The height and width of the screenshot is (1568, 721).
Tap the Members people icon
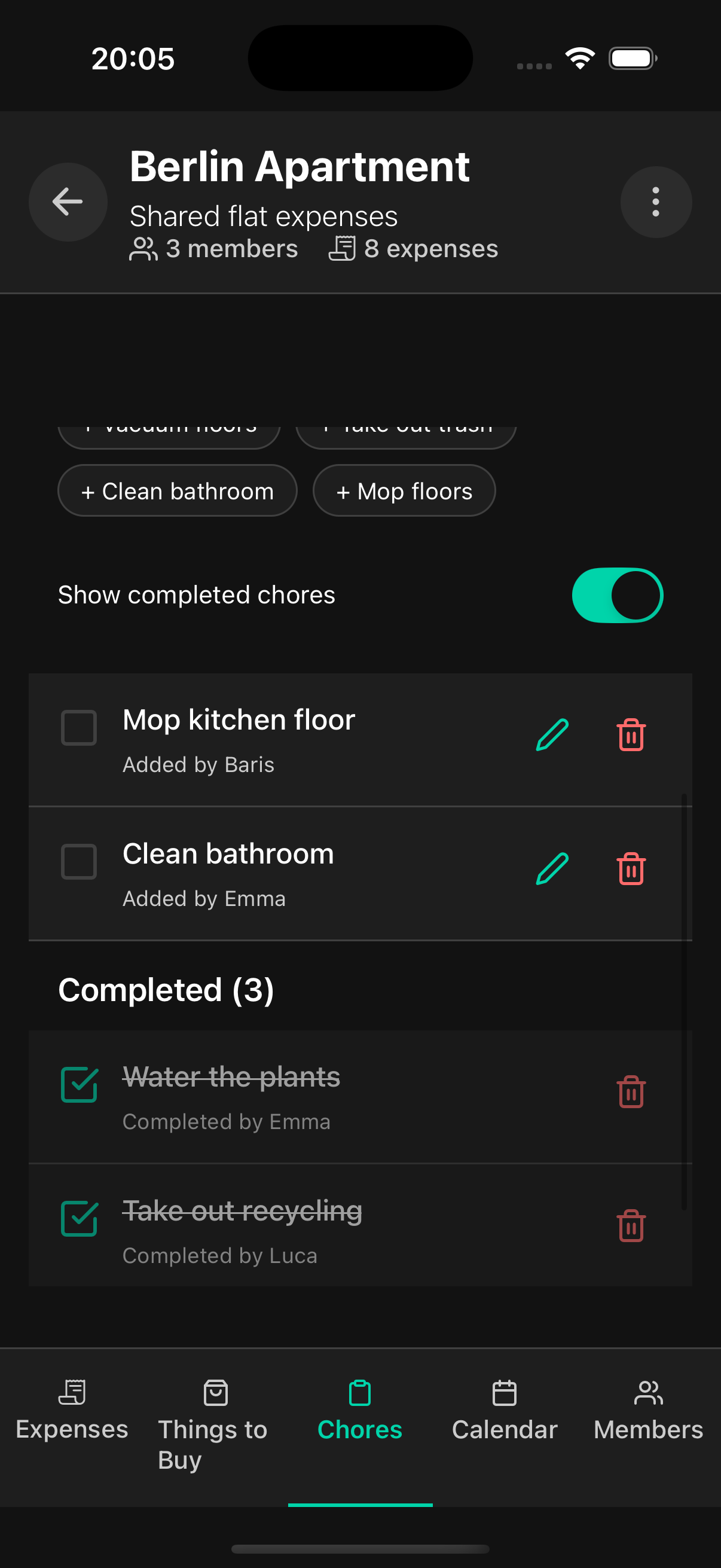647,1391
